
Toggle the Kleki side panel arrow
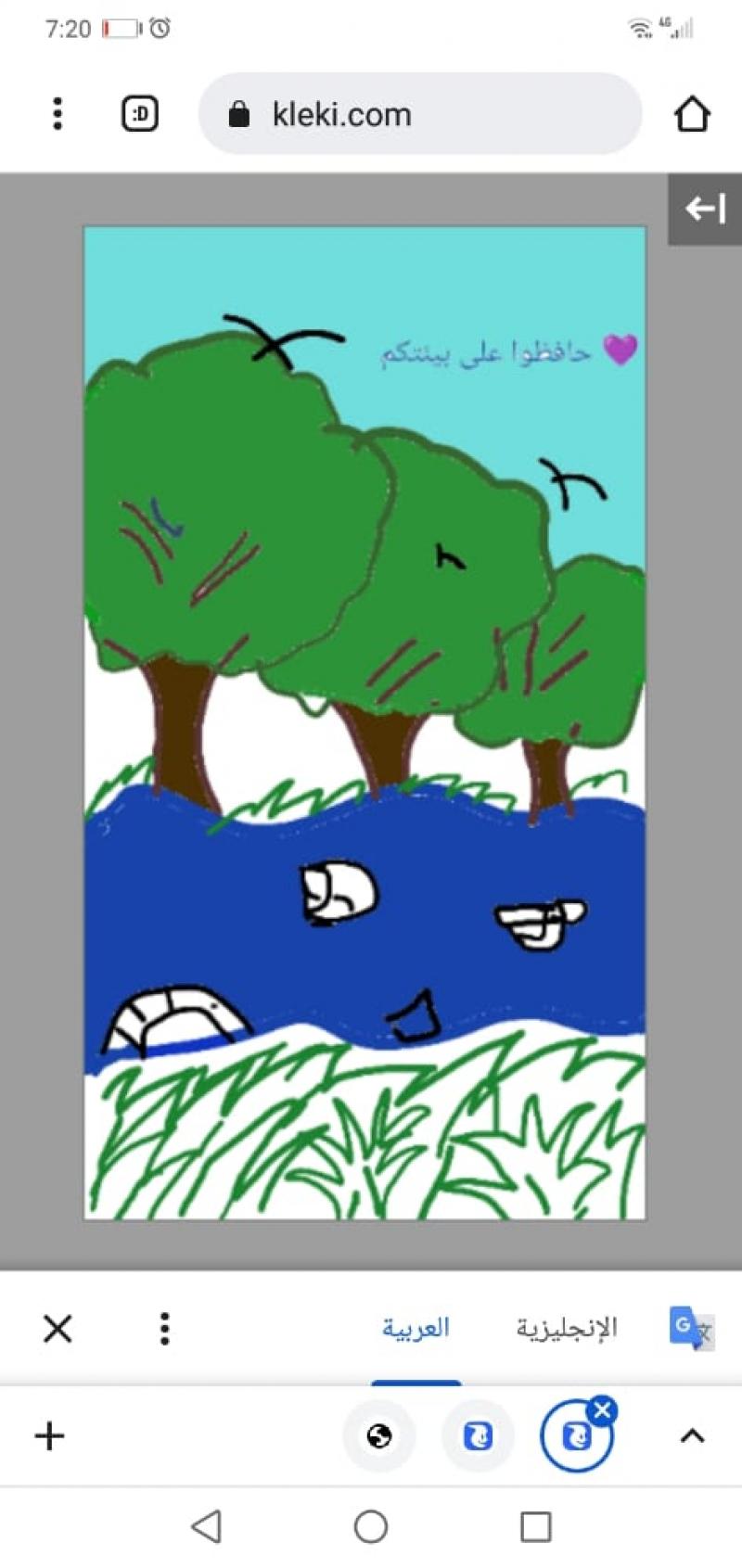(705, 209)
